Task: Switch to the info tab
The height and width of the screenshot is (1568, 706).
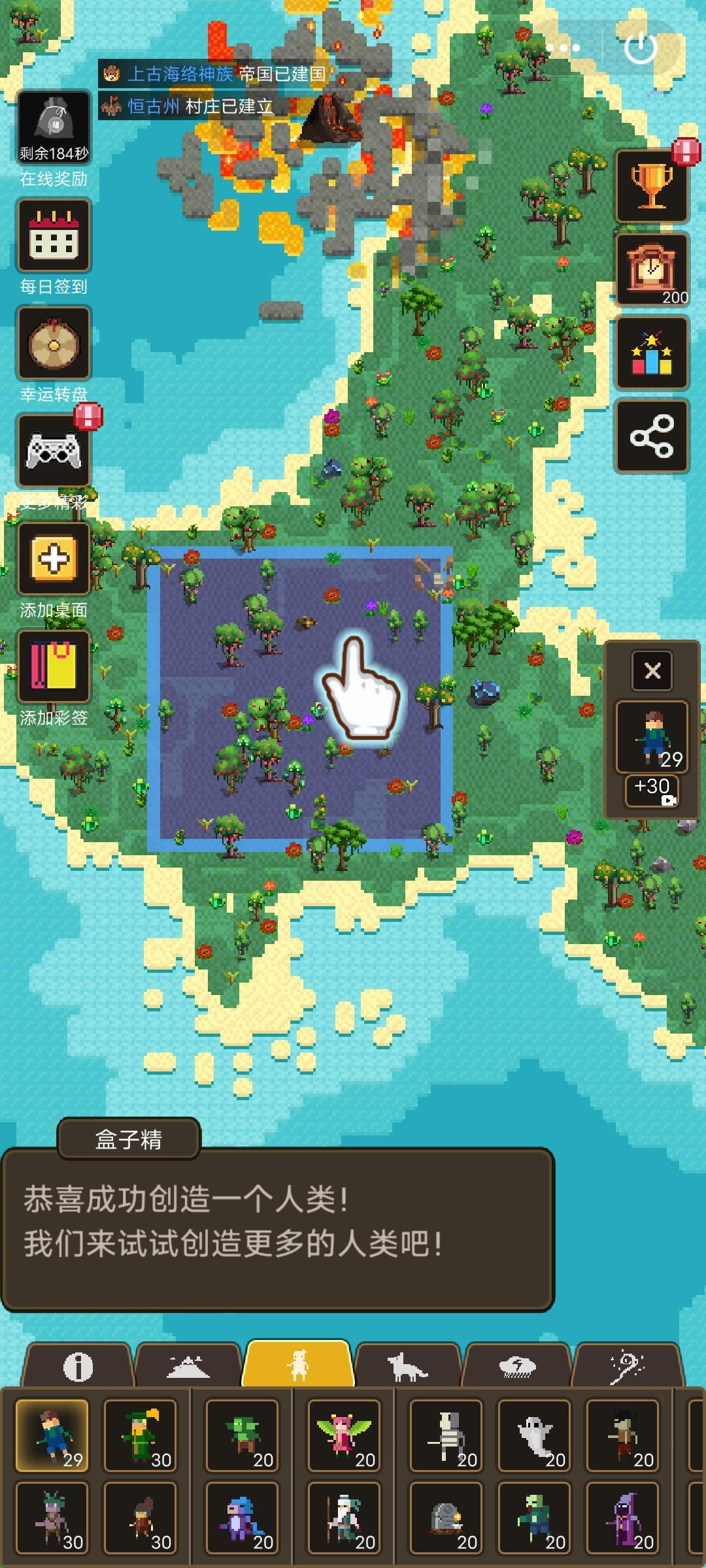Action: click(78, 1365)
